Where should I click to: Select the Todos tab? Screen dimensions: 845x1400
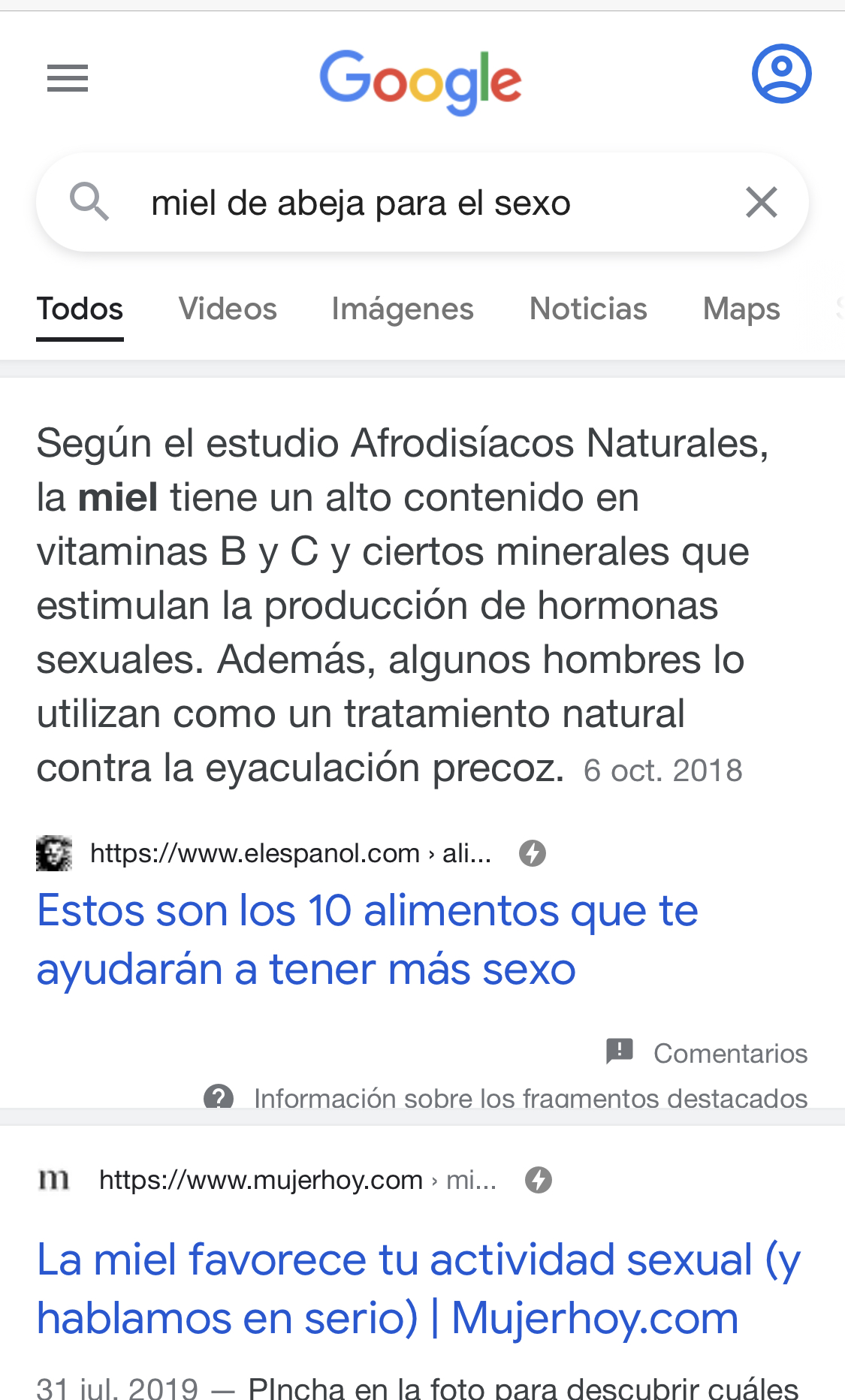80,309
